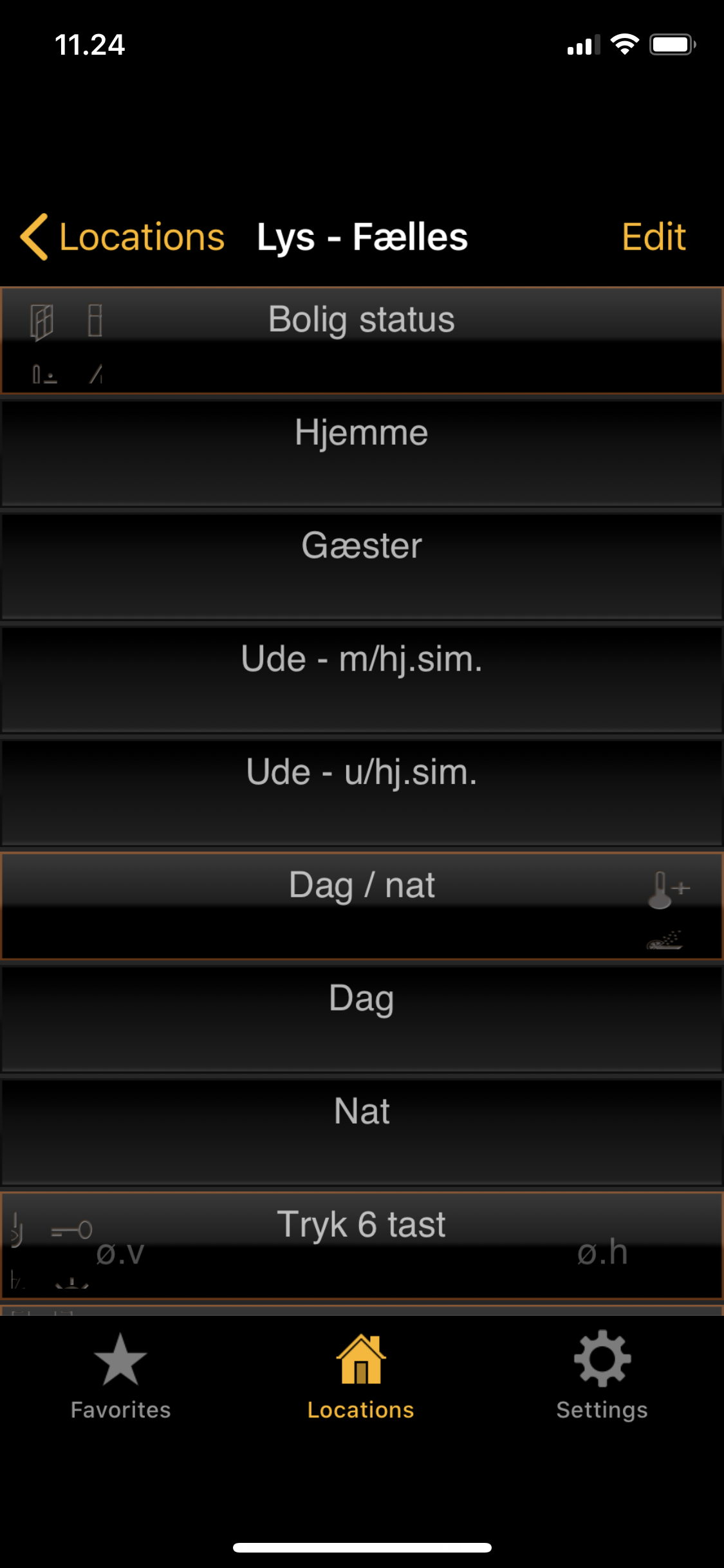
Task: Open the Favorites tab
Action: pos(120,1376)
